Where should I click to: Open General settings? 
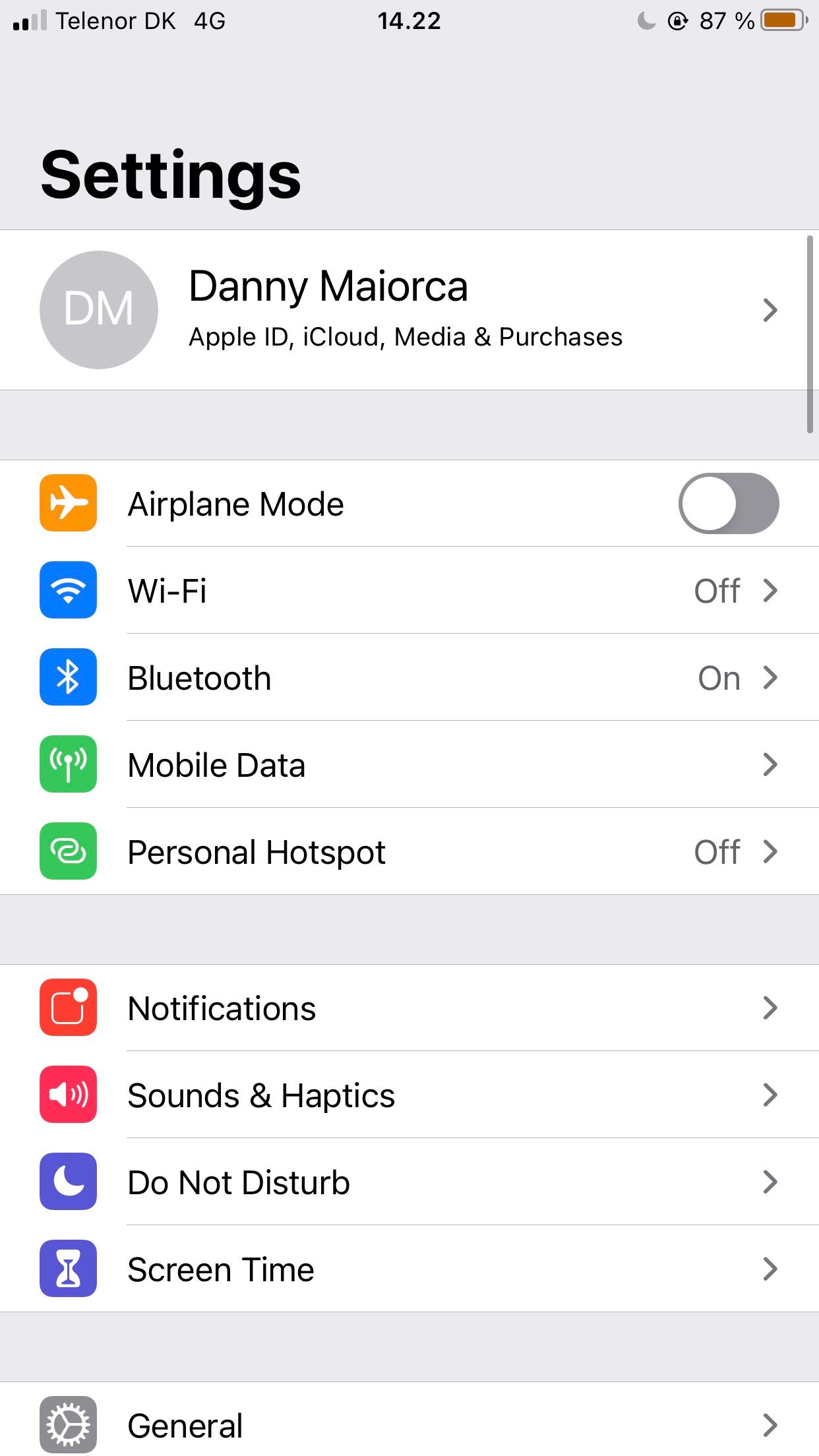coord(409,1426)
